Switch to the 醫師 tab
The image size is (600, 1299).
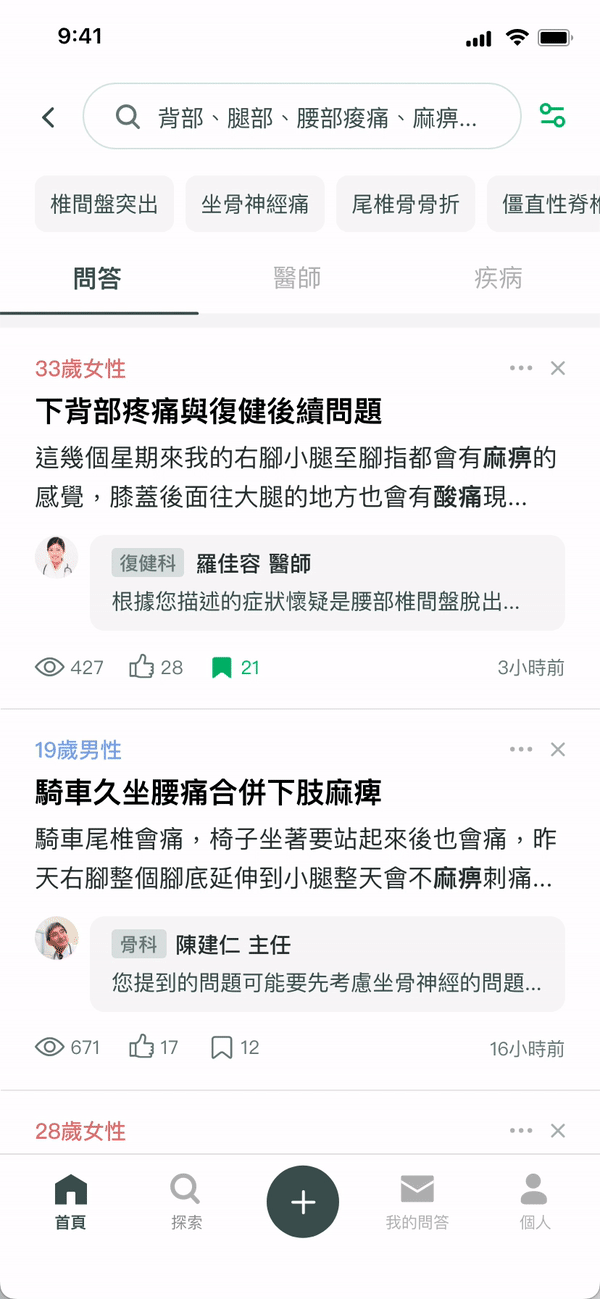(x=297, y=278)
